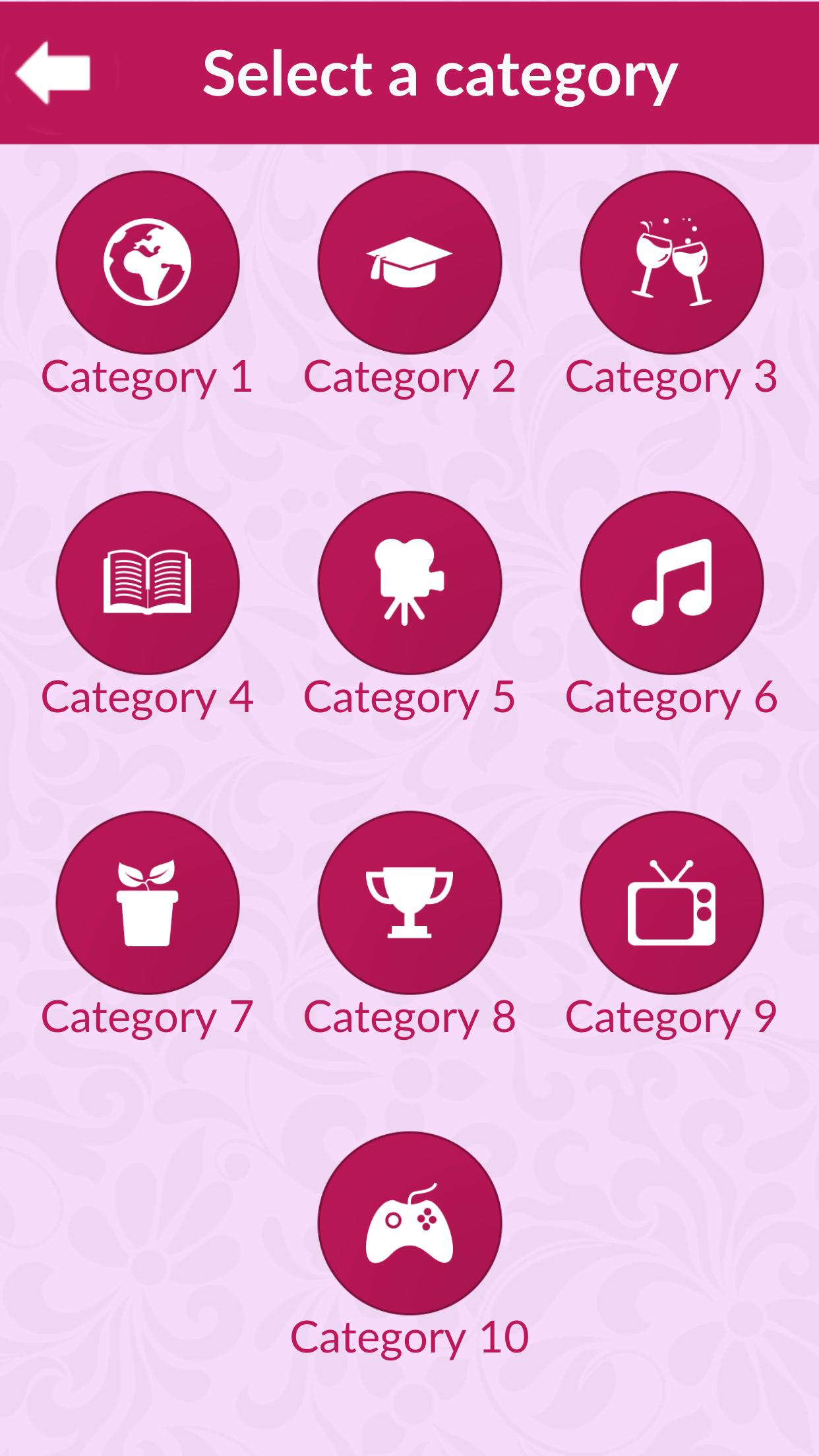Screen dimensions: 819x1456
Task: Select Category 1 with the globe icon
Action: click(147, 262)
